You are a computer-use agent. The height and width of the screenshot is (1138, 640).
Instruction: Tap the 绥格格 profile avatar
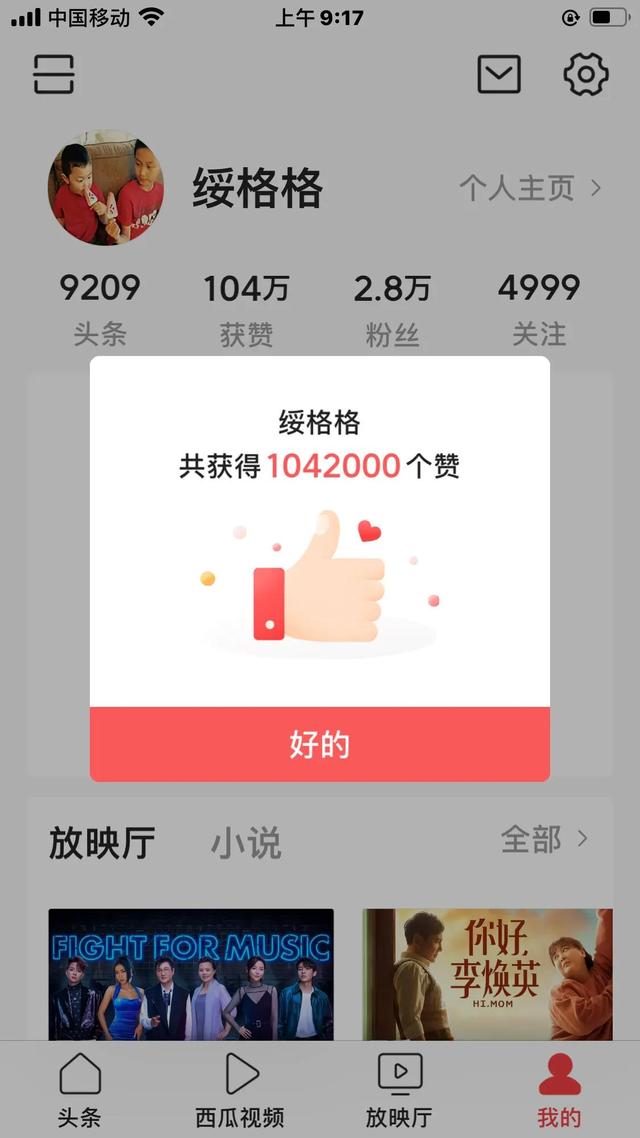tap(106, 187)
